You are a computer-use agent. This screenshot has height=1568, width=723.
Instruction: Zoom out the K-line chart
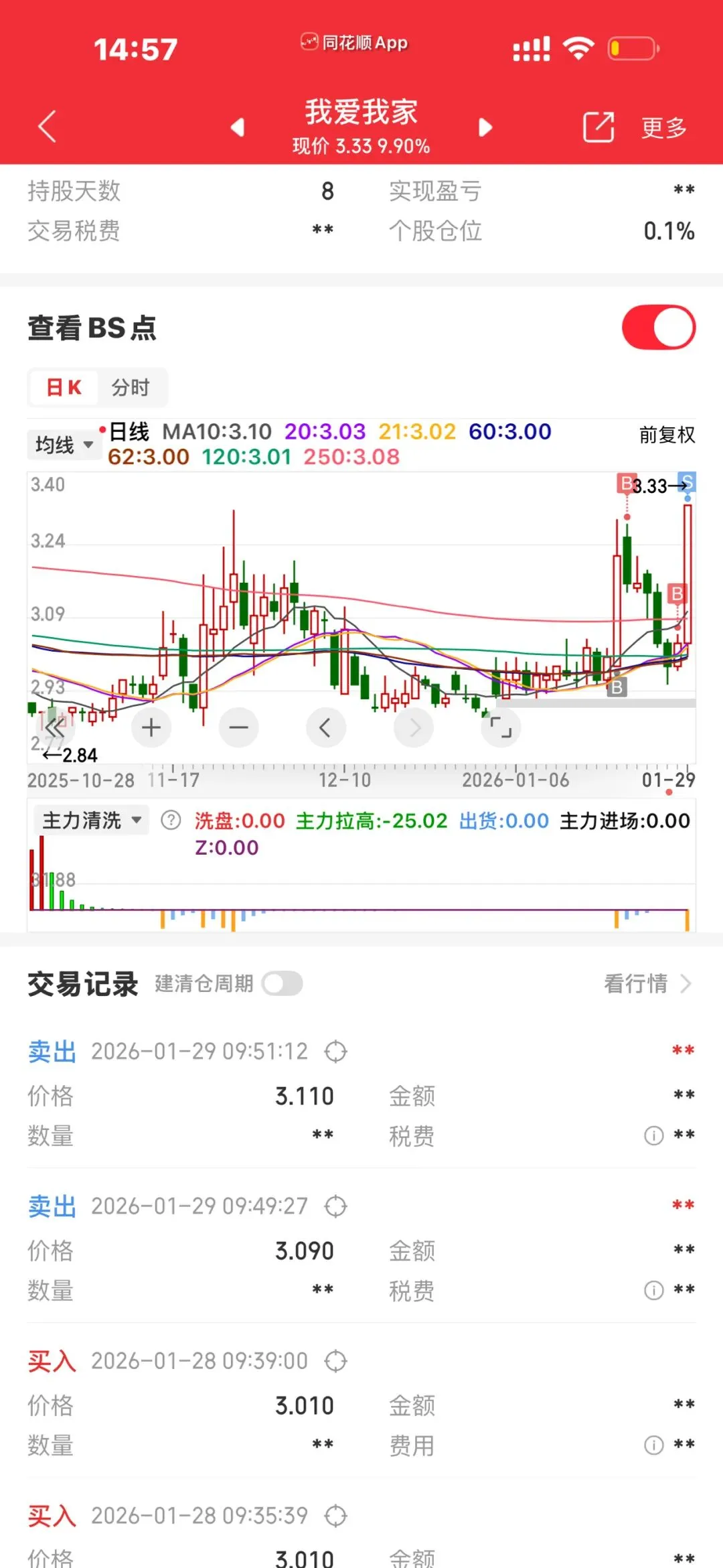[239, 727]
